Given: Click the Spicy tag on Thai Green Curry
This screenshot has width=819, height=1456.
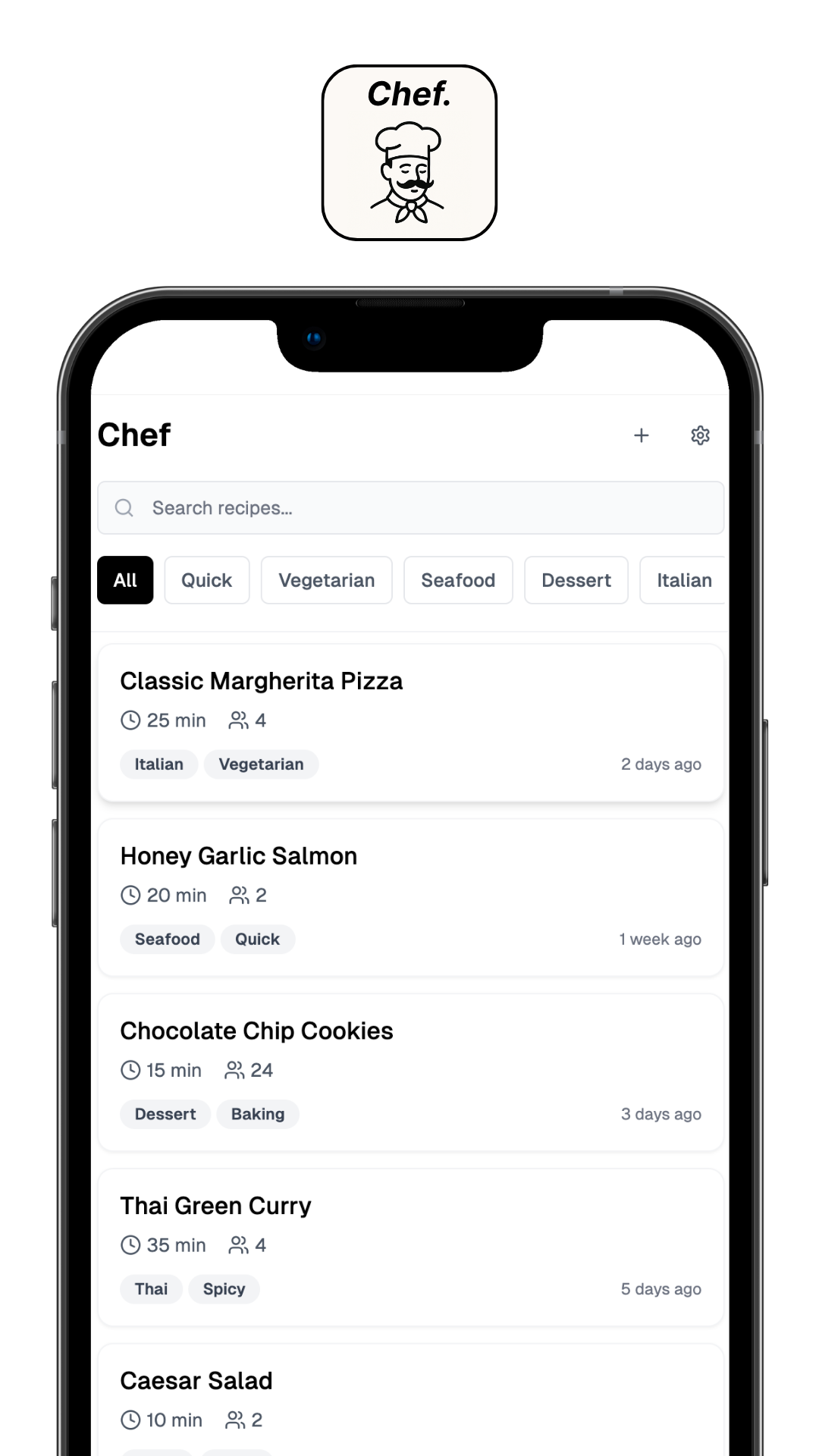Looking at the screenshot, I should click(224, 1289).
